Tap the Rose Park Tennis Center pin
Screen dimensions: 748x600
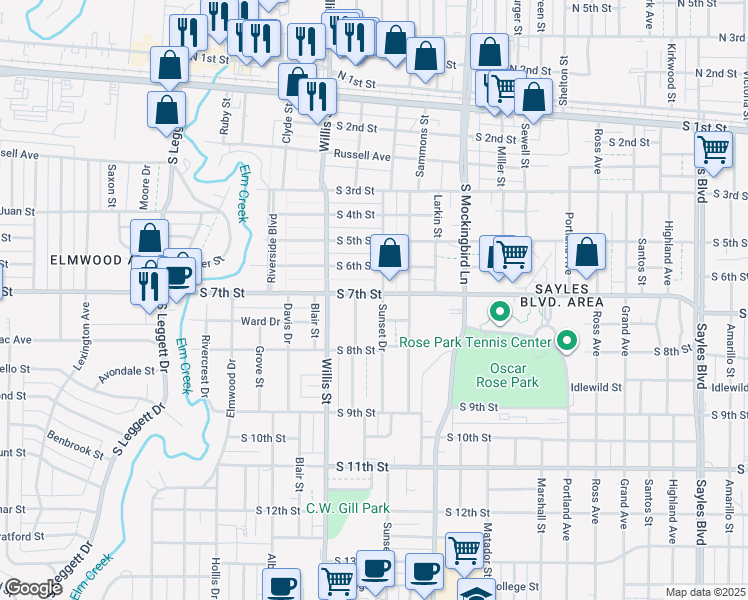[x=567, y=343]
